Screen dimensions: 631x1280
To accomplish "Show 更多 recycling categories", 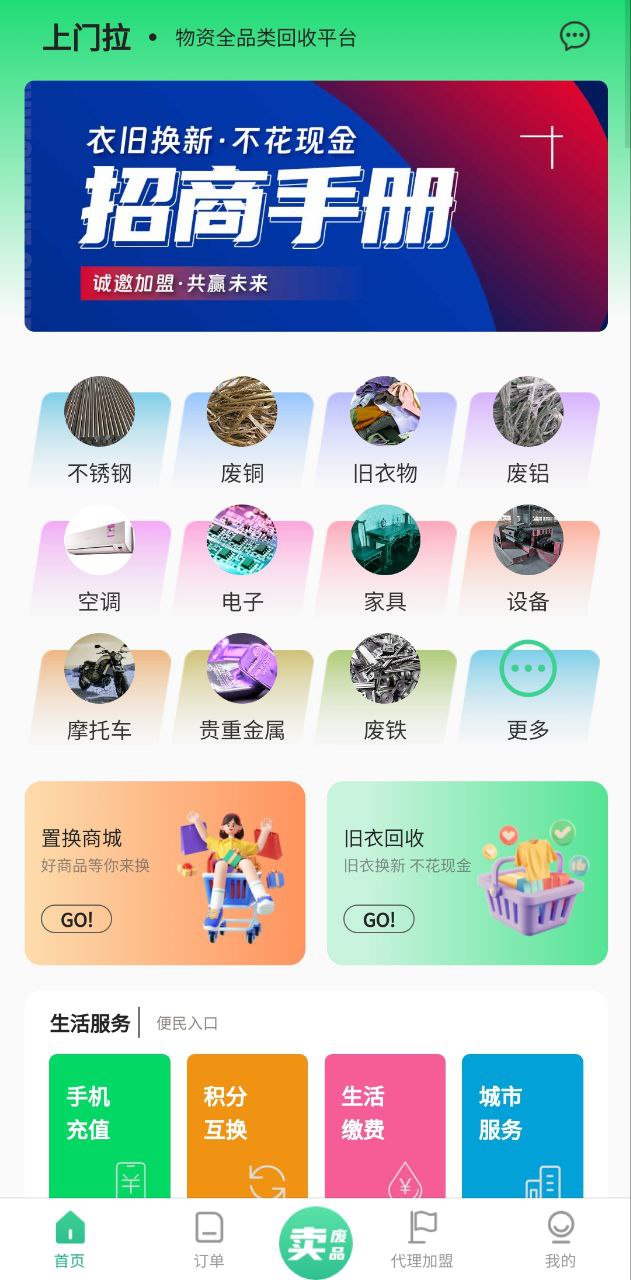I will pyautogui.click(x=528, y=689).
